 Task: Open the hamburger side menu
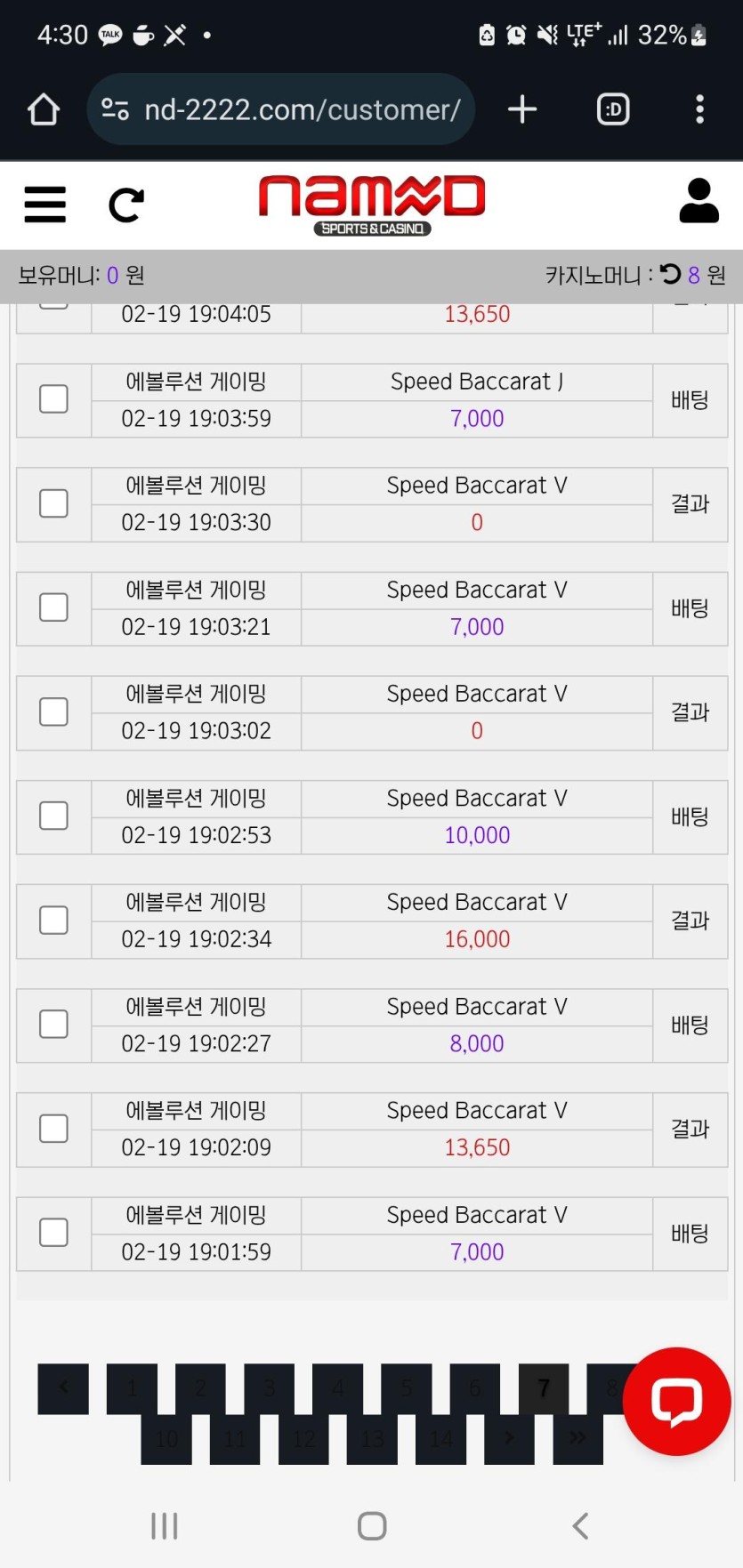44,205
